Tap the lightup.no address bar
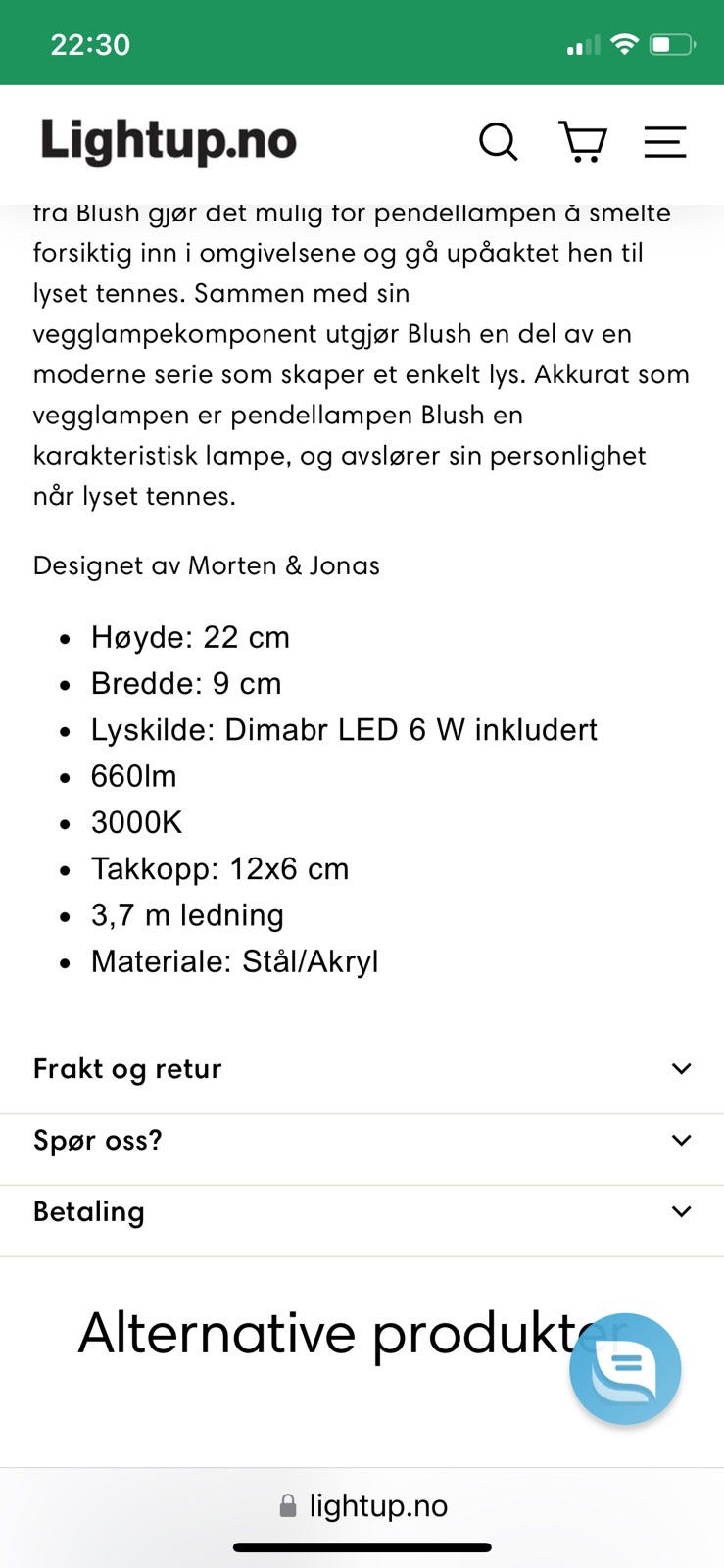 pos(377,1506)
